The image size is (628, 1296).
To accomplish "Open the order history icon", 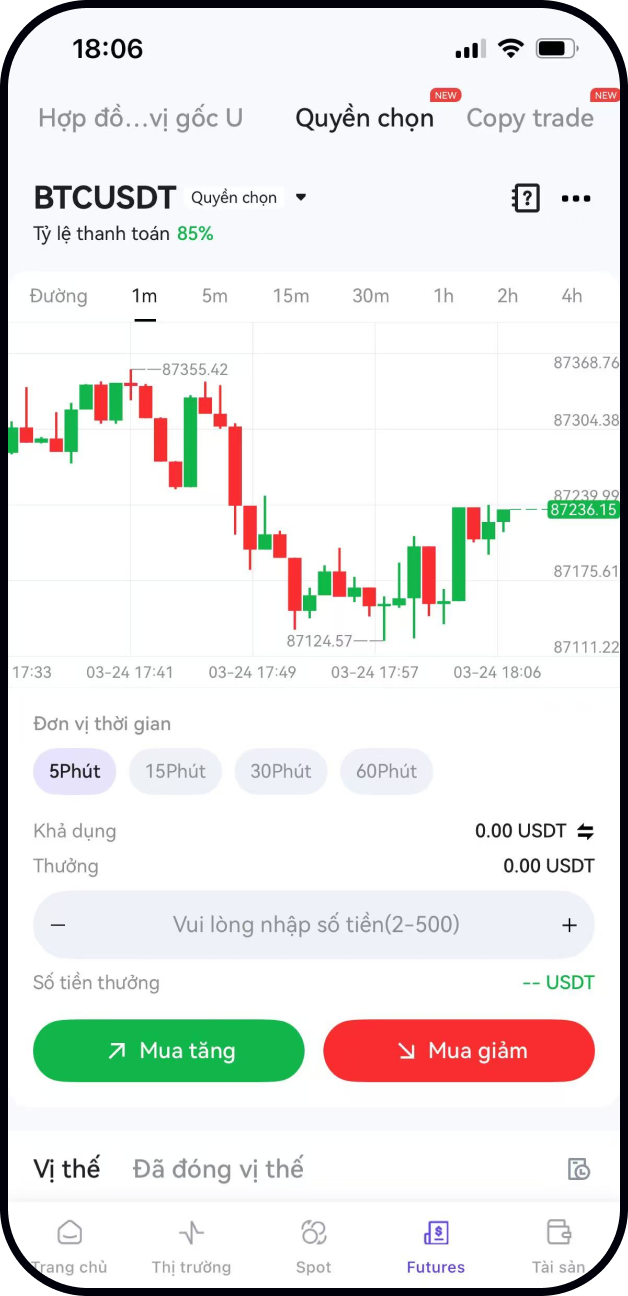I will 578,1168.
